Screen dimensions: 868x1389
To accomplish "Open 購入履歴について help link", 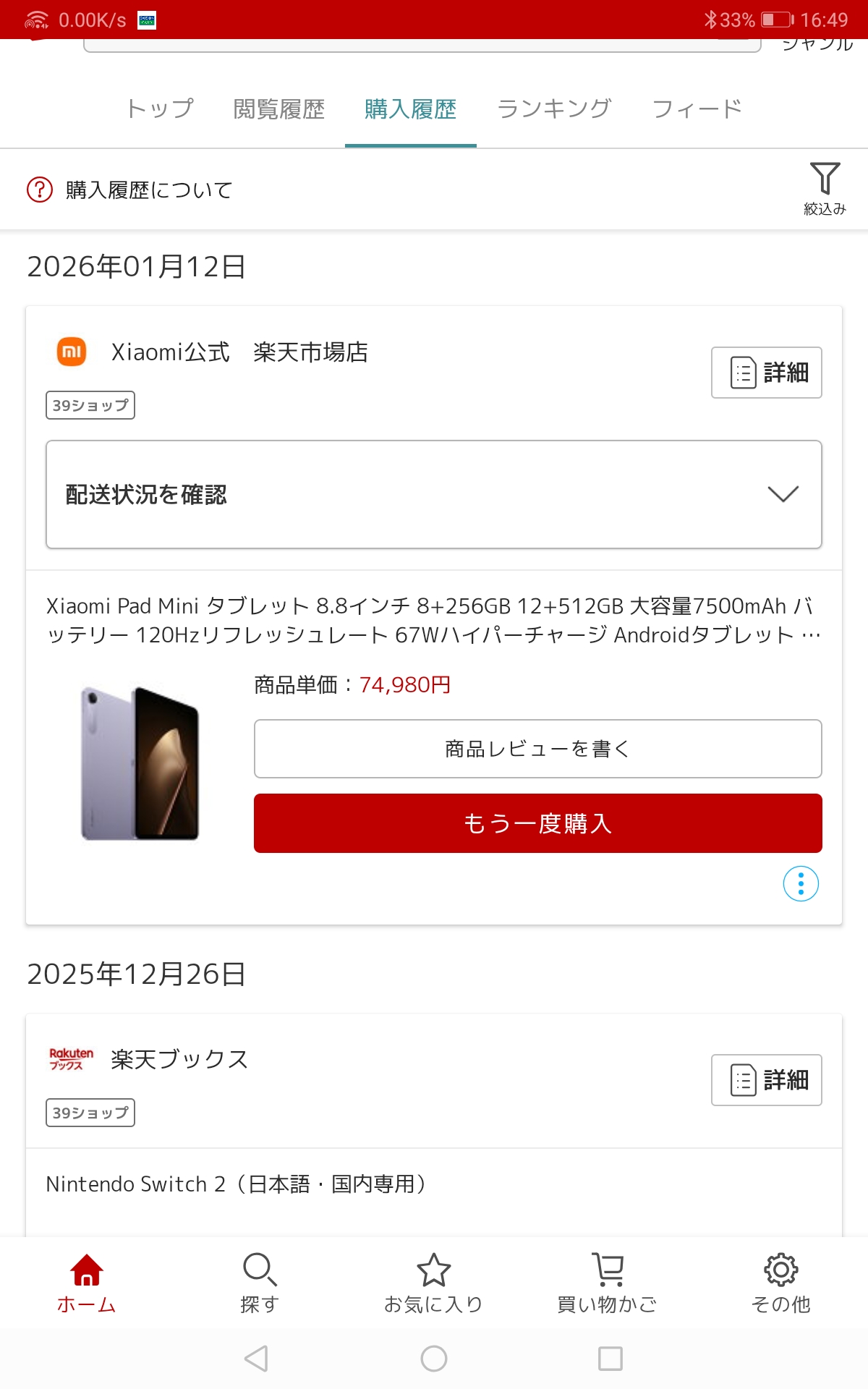I will (130, 190).
